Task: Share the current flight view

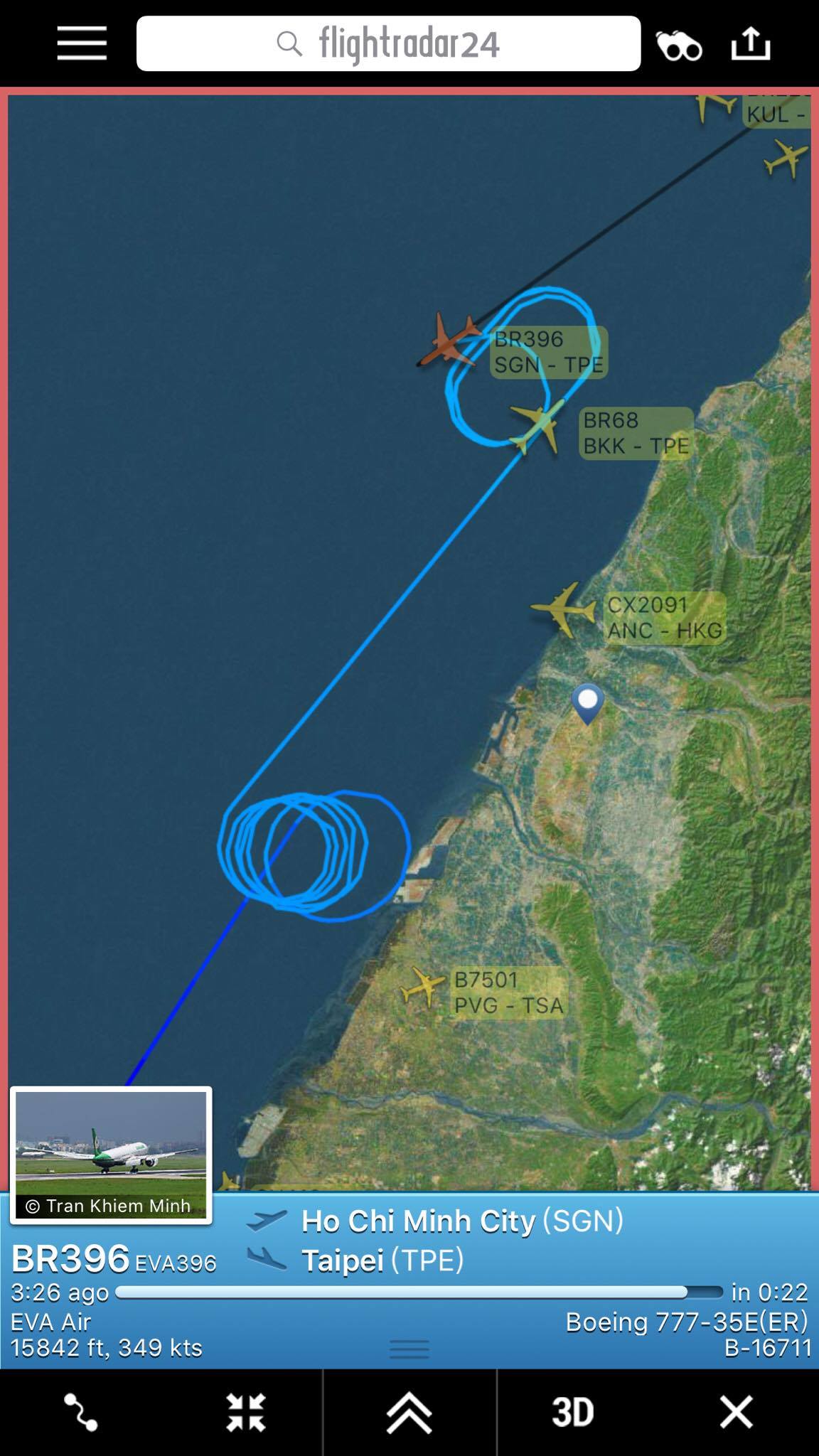Action: (x=751, y=43)
